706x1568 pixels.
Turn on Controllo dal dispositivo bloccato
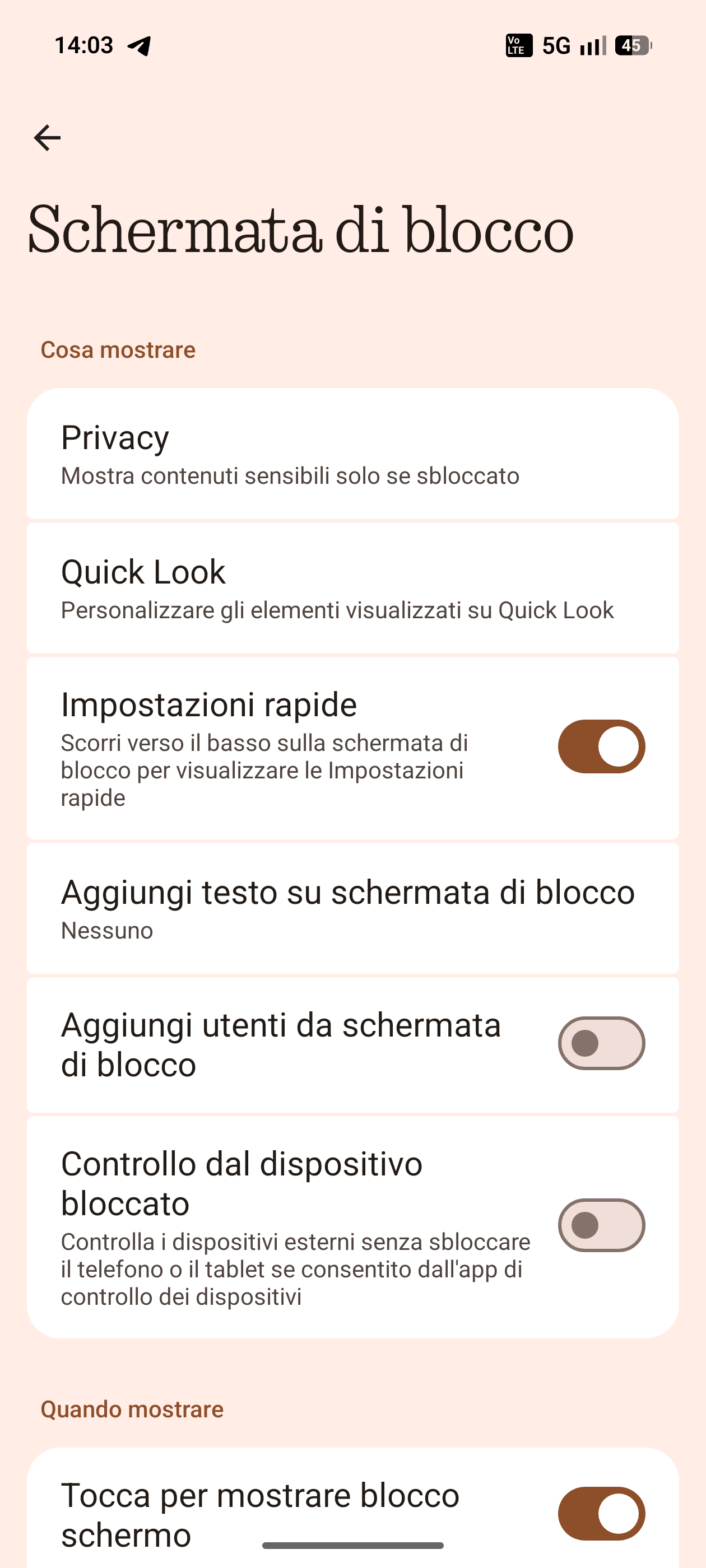click(x=601, y=1225)
